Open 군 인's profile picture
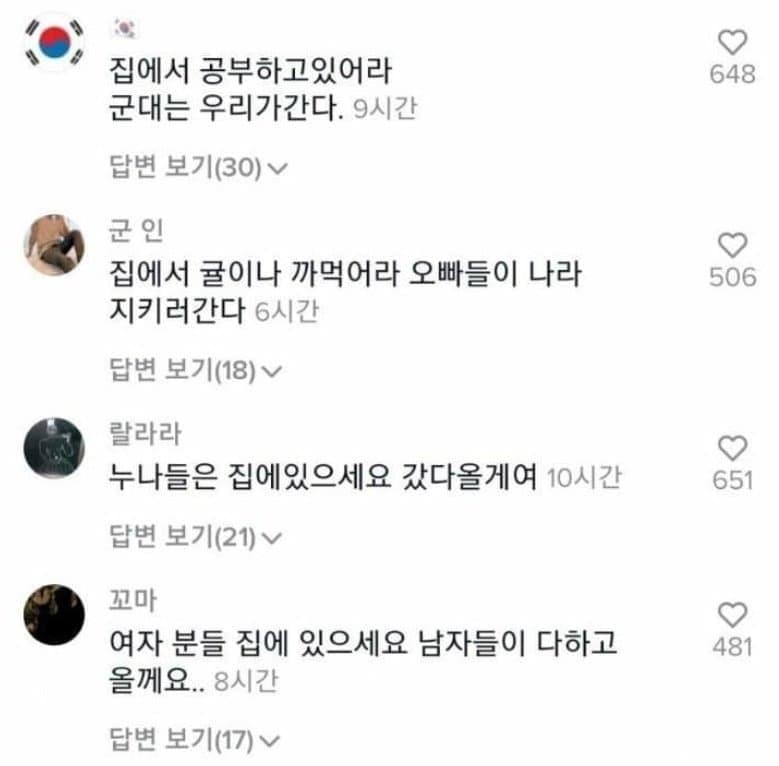The width and height of the screenshot is (779, 766). (53, 244)
